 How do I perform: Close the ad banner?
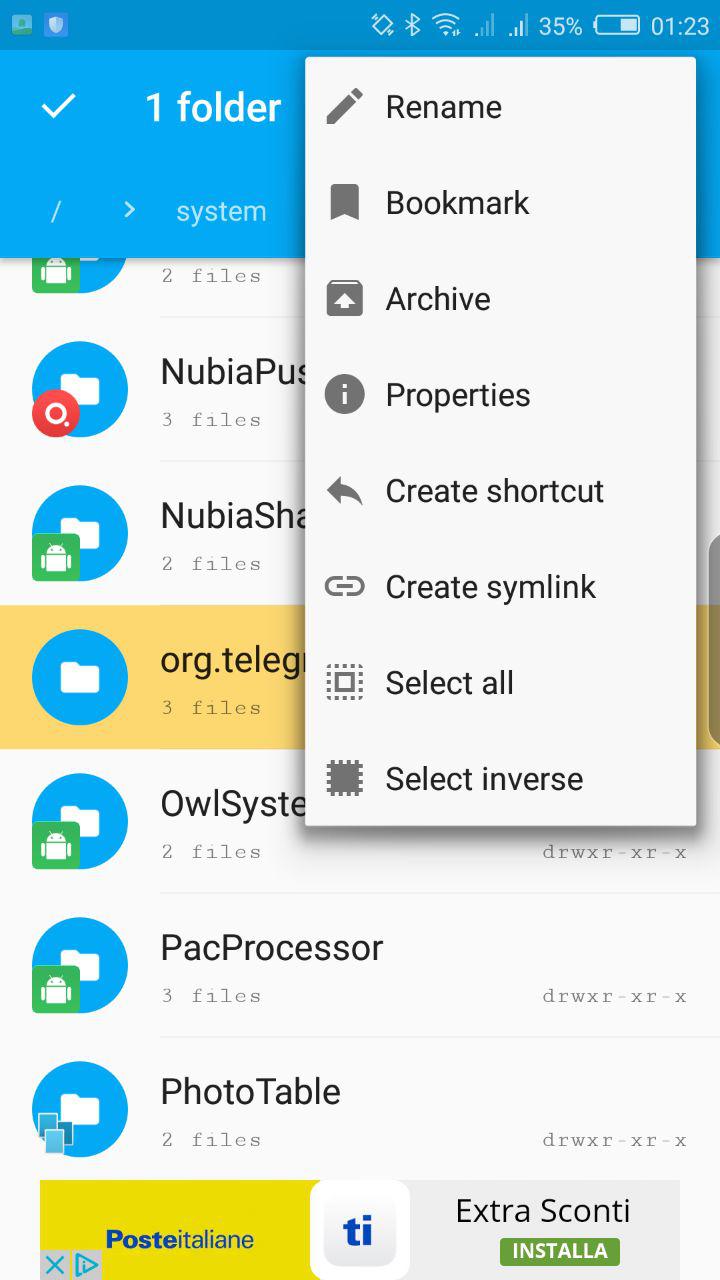pos(55,1264)
